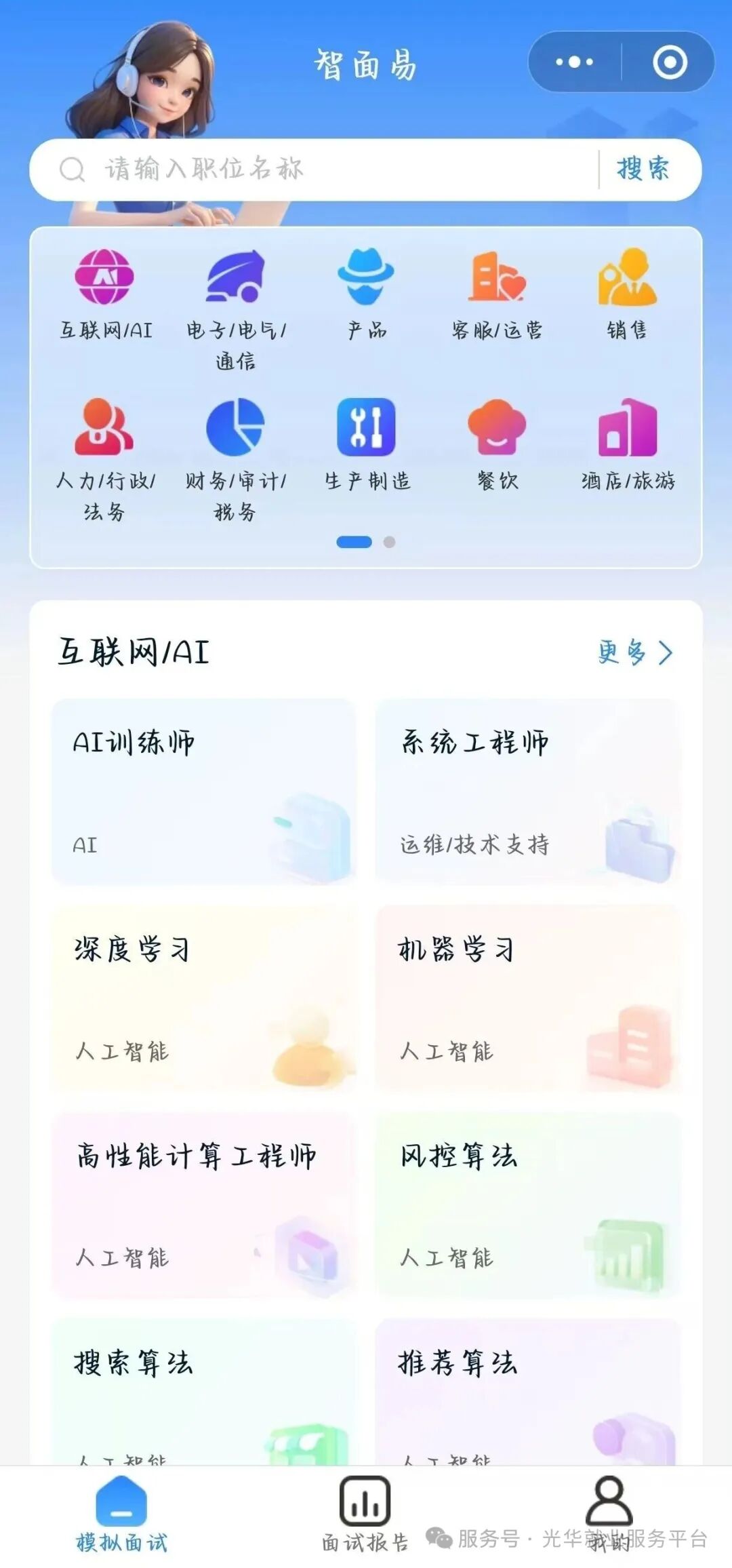This screenshot has height=1568, width=732.
Task: Click the 搜索 button
Action: click(x=641, y=169)
